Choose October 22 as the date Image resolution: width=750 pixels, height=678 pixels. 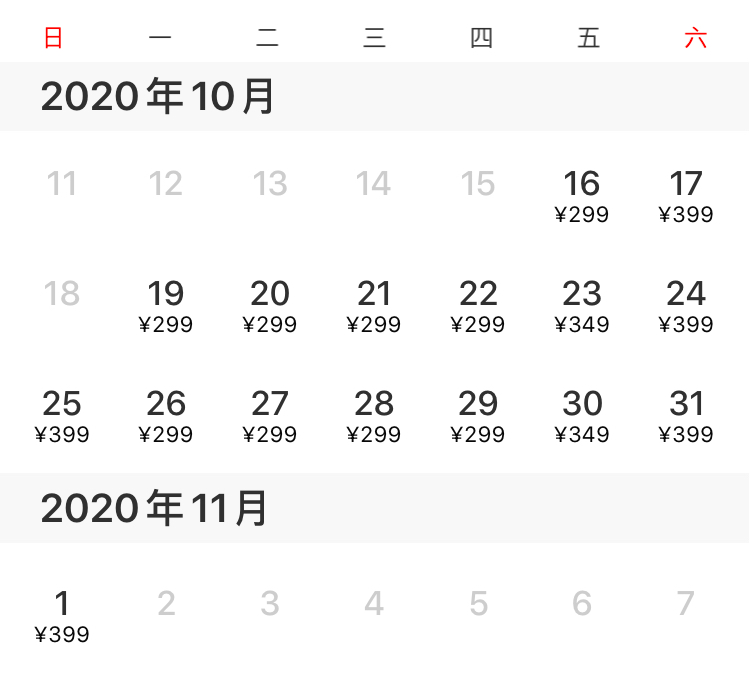point(478,306)
